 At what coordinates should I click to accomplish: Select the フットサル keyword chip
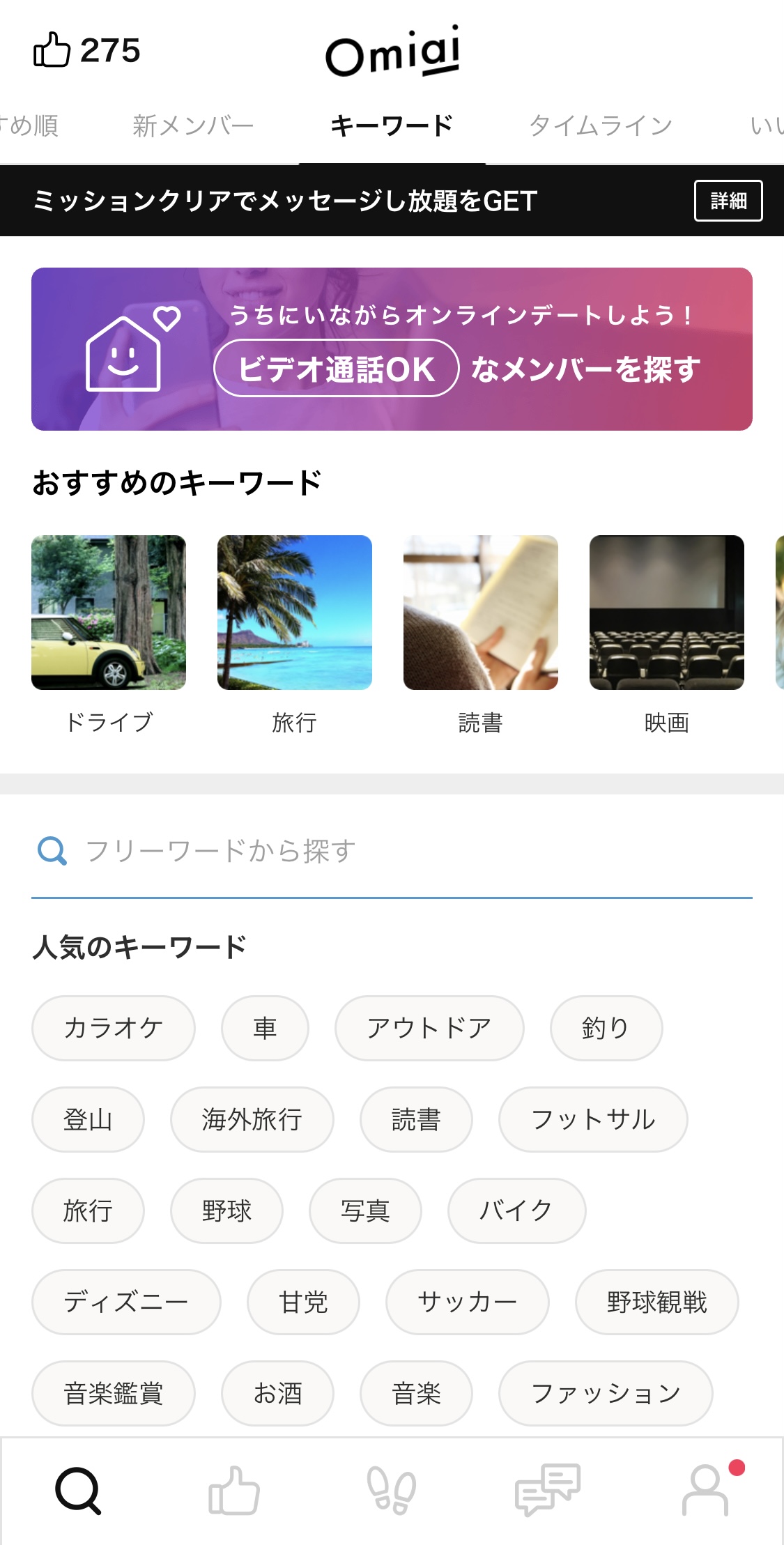(x=593, y=1119)
